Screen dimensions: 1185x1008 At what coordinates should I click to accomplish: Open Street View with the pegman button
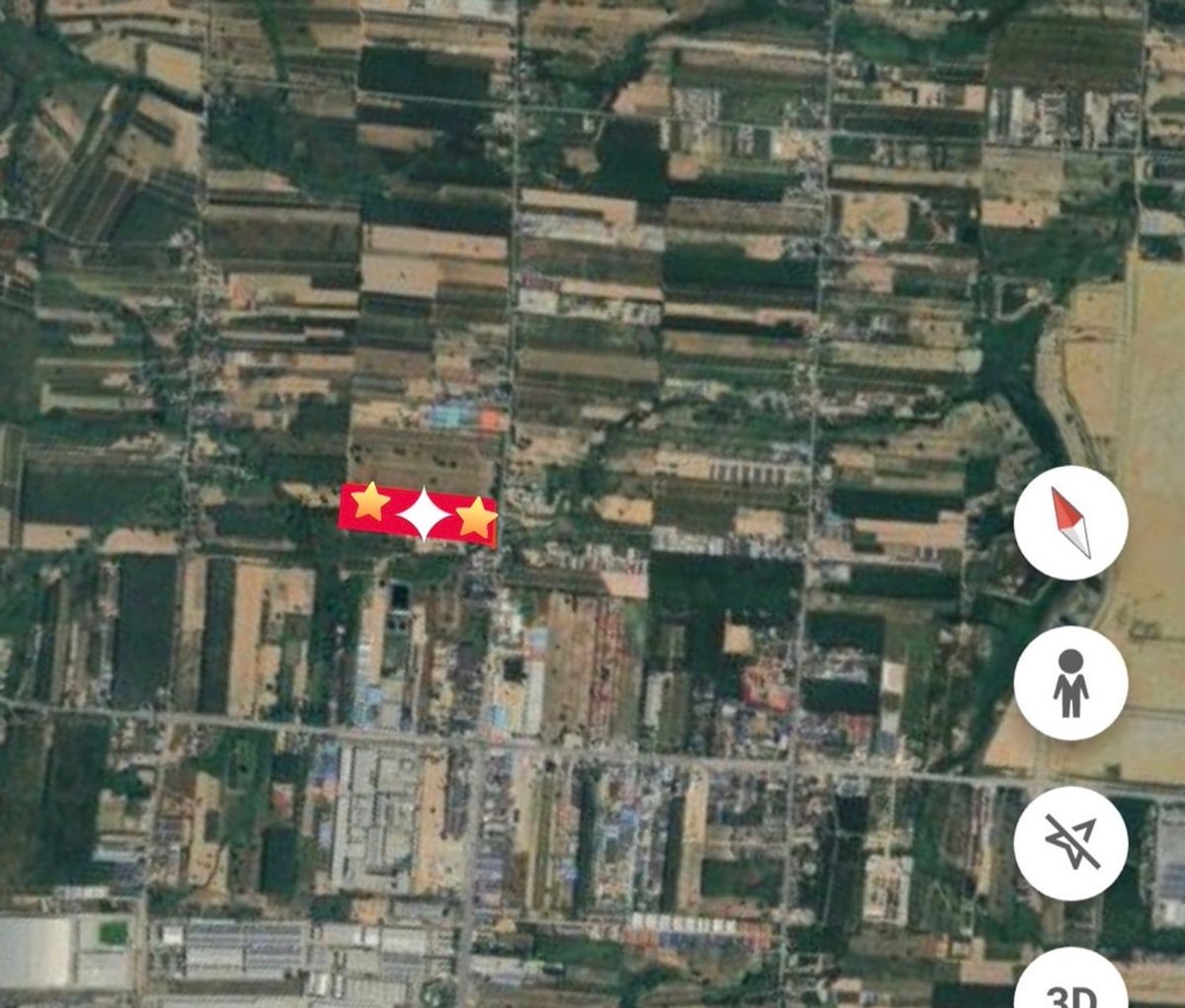pyautogui.click(x=1070, y=683)
